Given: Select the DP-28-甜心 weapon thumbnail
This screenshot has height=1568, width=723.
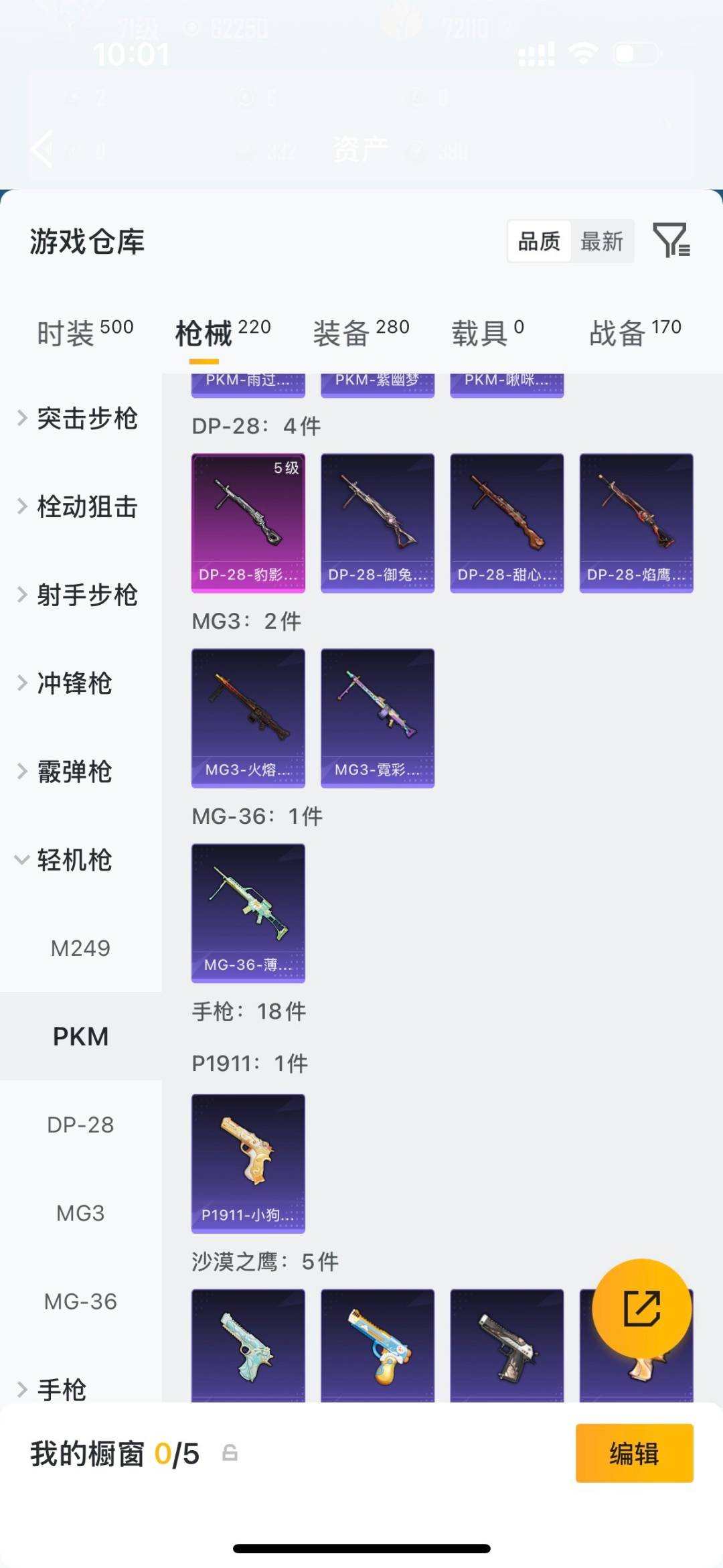Looking at the screenshot, I should pyautogui.click(x=507, y=522).
